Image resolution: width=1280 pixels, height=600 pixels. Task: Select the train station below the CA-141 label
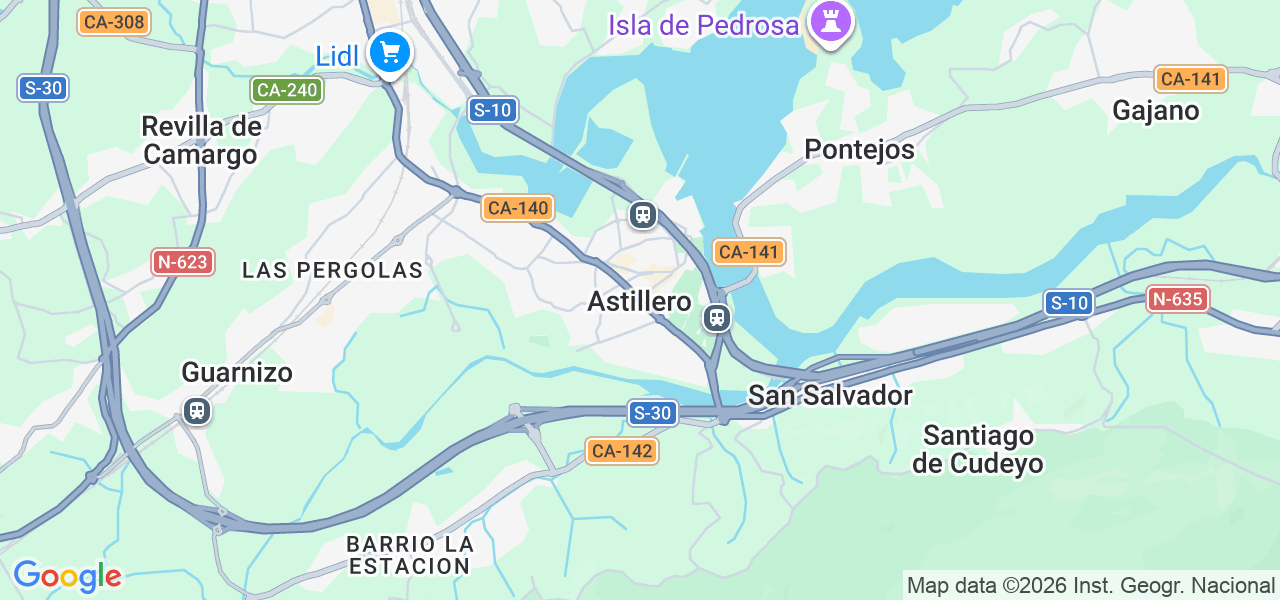716,318
